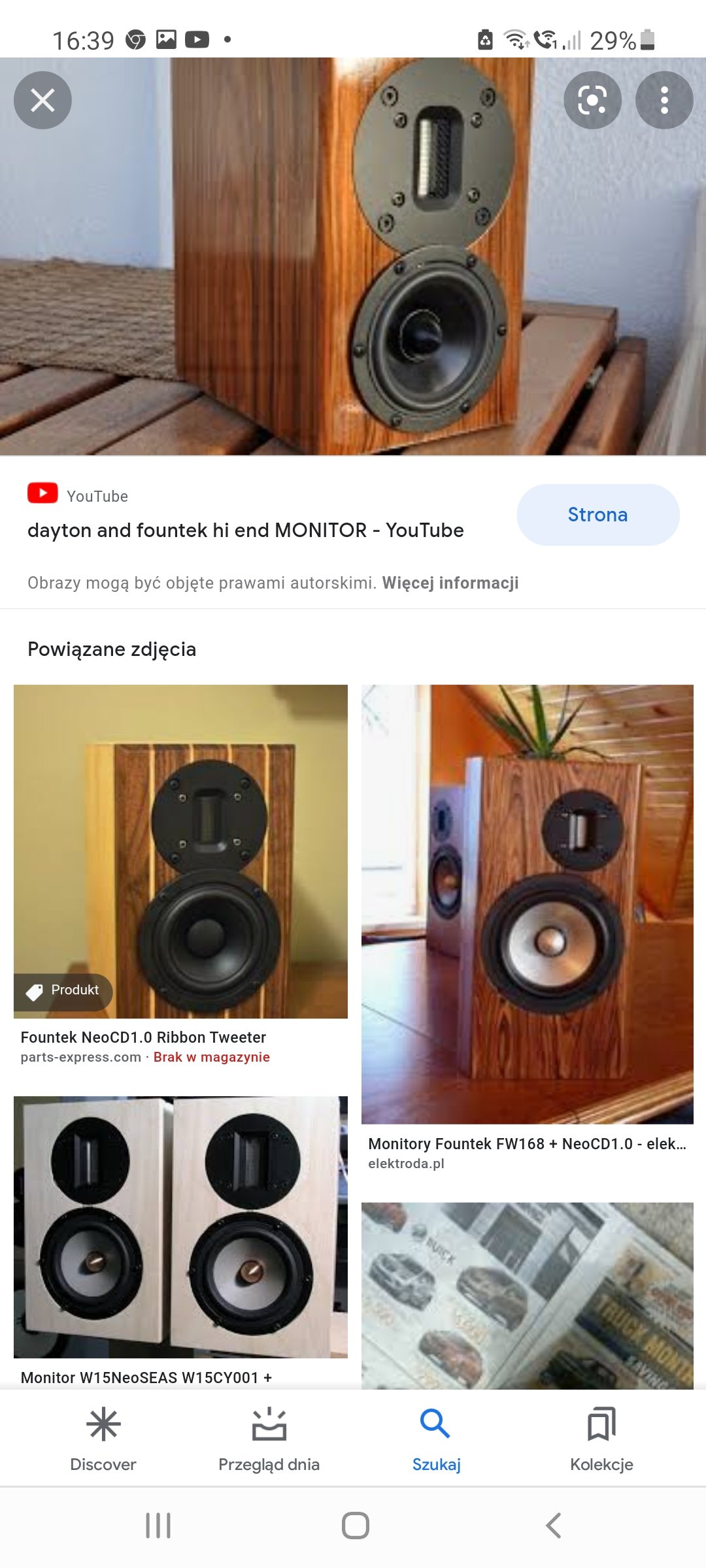Screen dimensions: 706x1568
Task: View the main speaker image
Action: point(353,256)
